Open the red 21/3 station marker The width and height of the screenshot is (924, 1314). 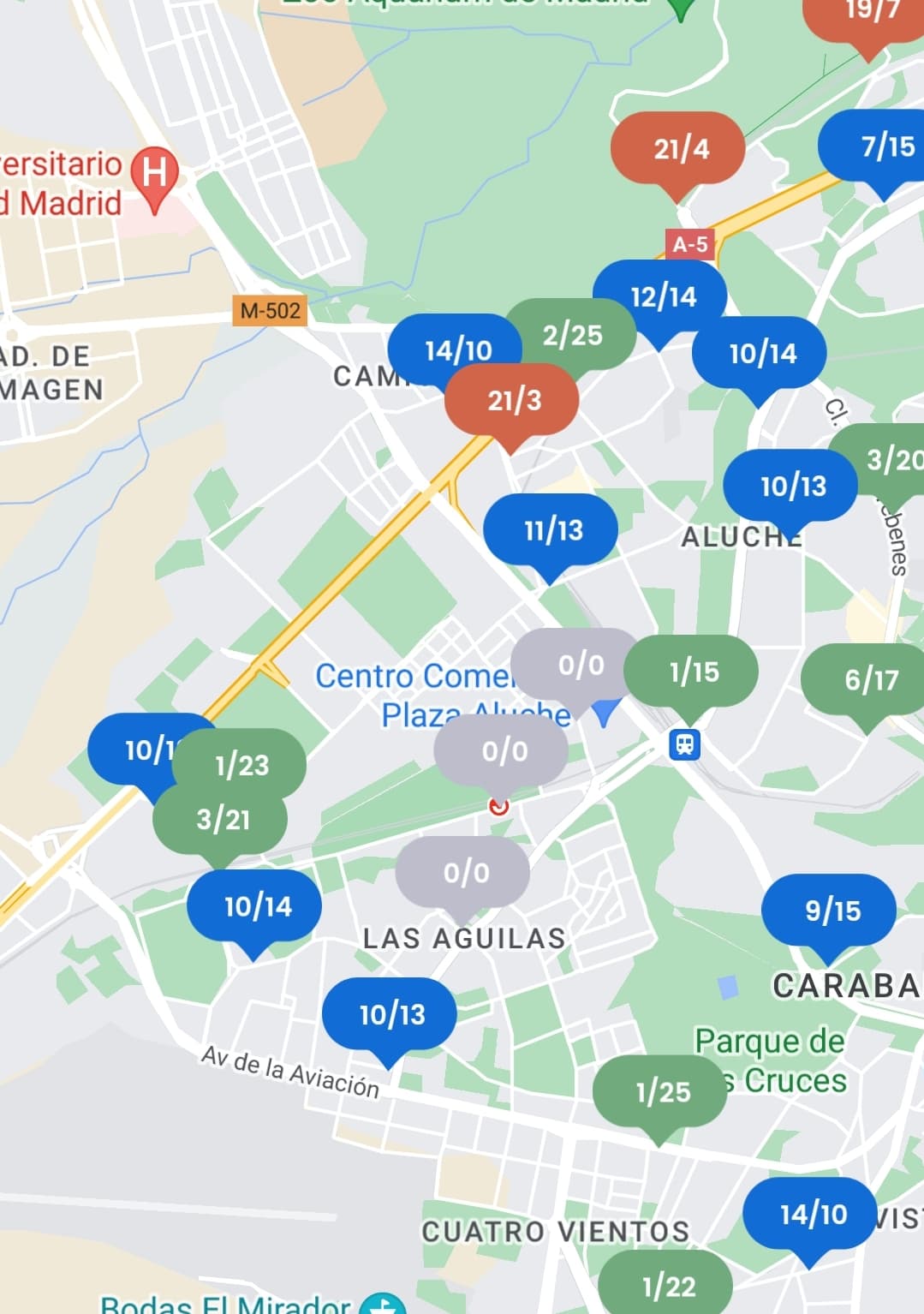[512, 399]
